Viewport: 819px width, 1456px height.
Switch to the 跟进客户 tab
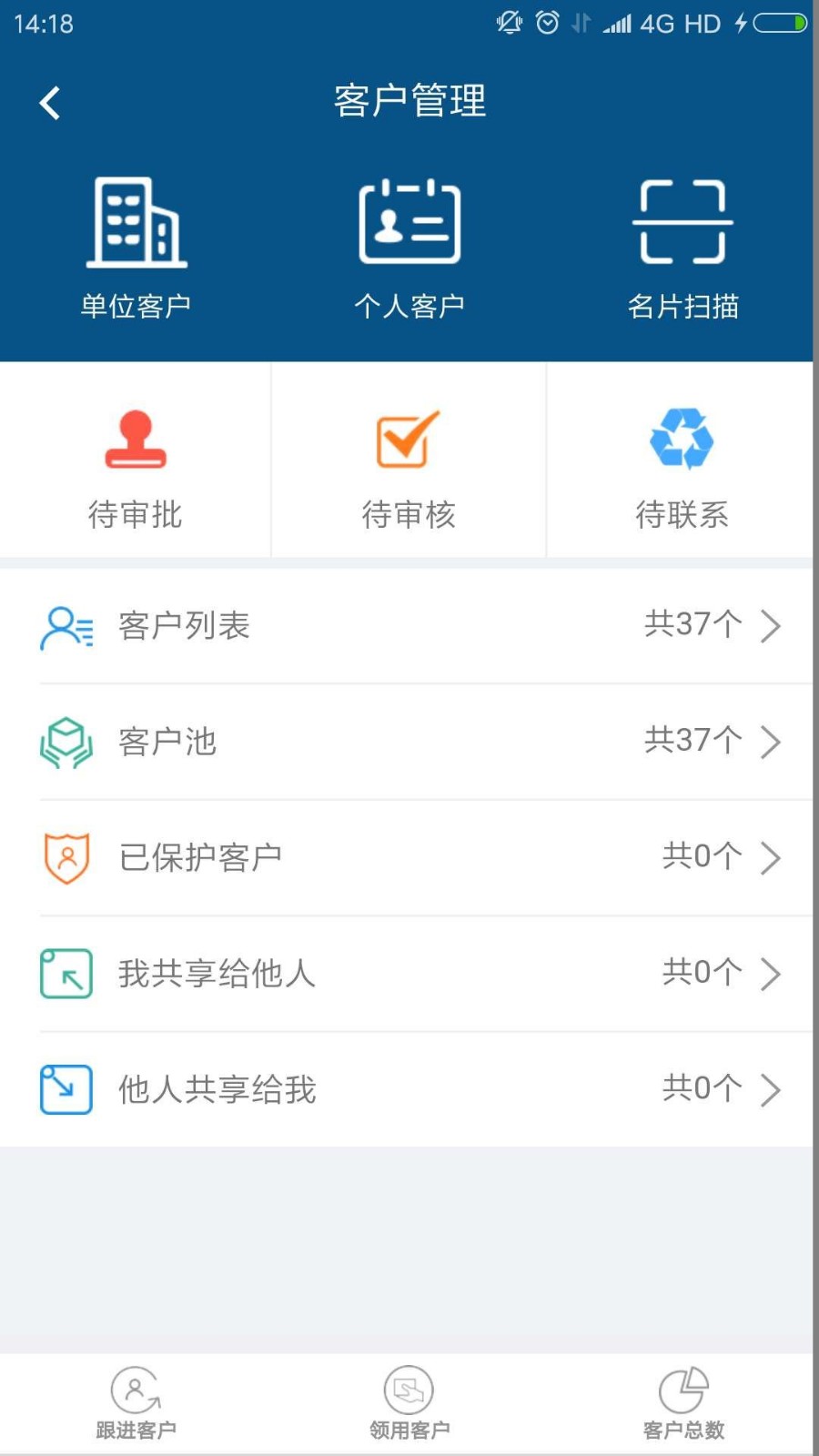(x=136, y=1401)
